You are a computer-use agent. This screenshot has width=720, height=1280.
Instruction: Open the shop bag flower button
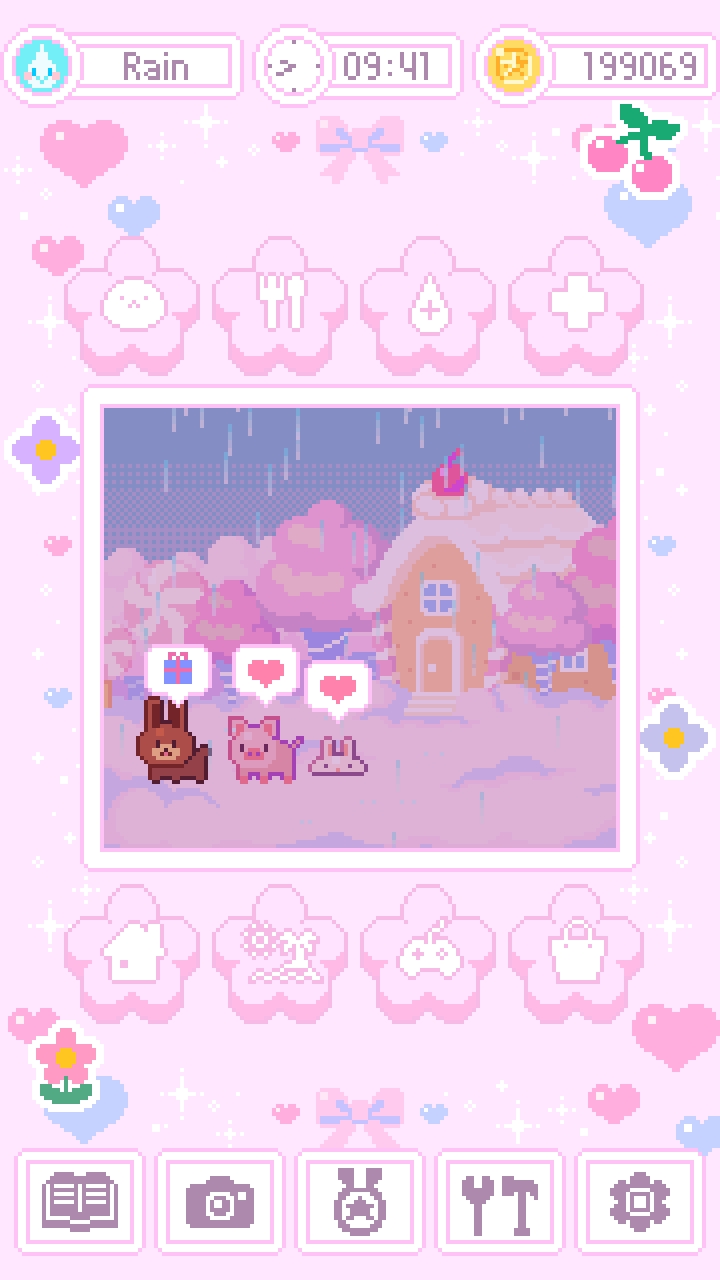(576, 949)
